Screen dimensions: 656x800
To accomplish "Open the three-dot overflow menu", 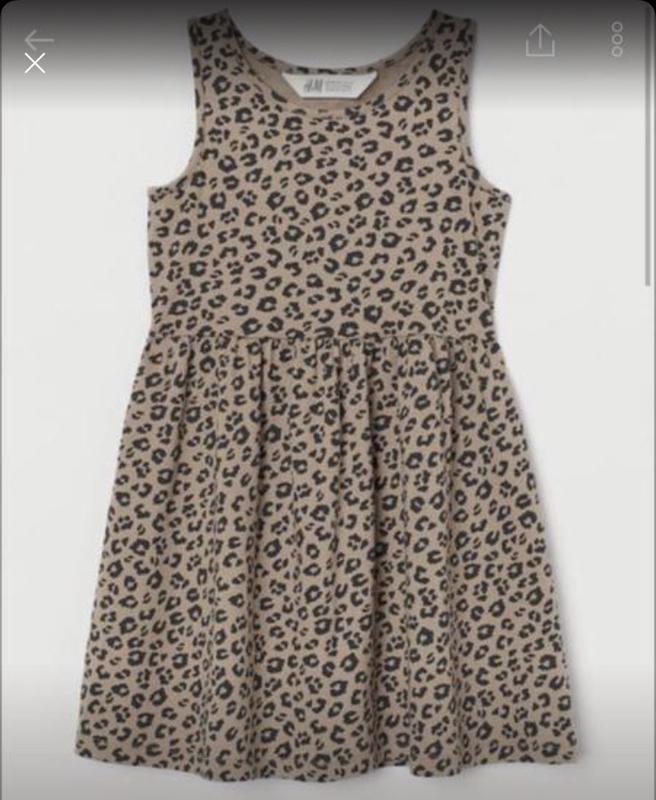I will (x=617, y=41).
